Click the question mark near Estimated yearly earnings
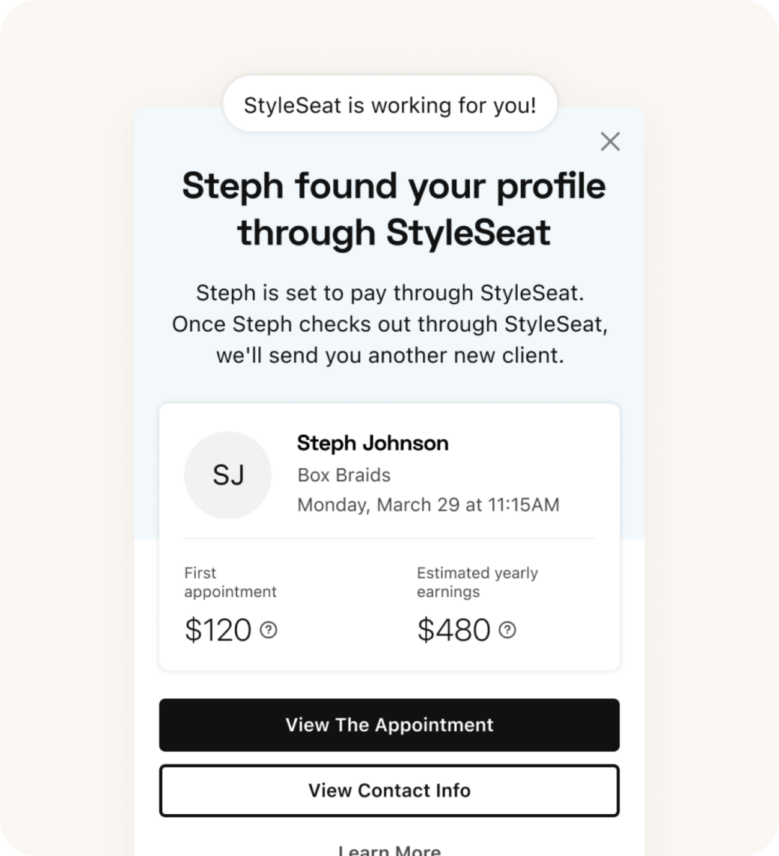 [x=507, y=631]
